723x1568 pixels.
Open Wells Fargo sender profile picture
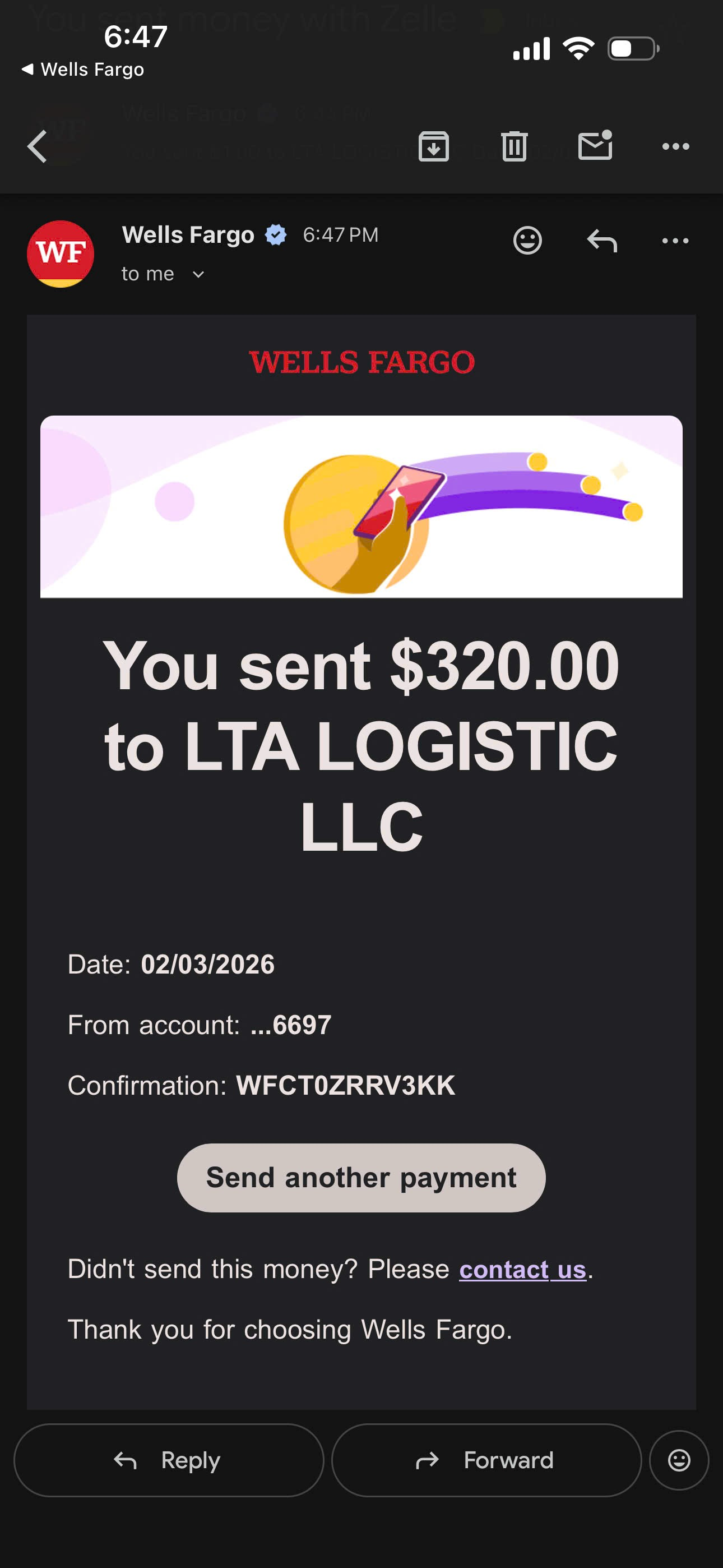pos(61,254)
